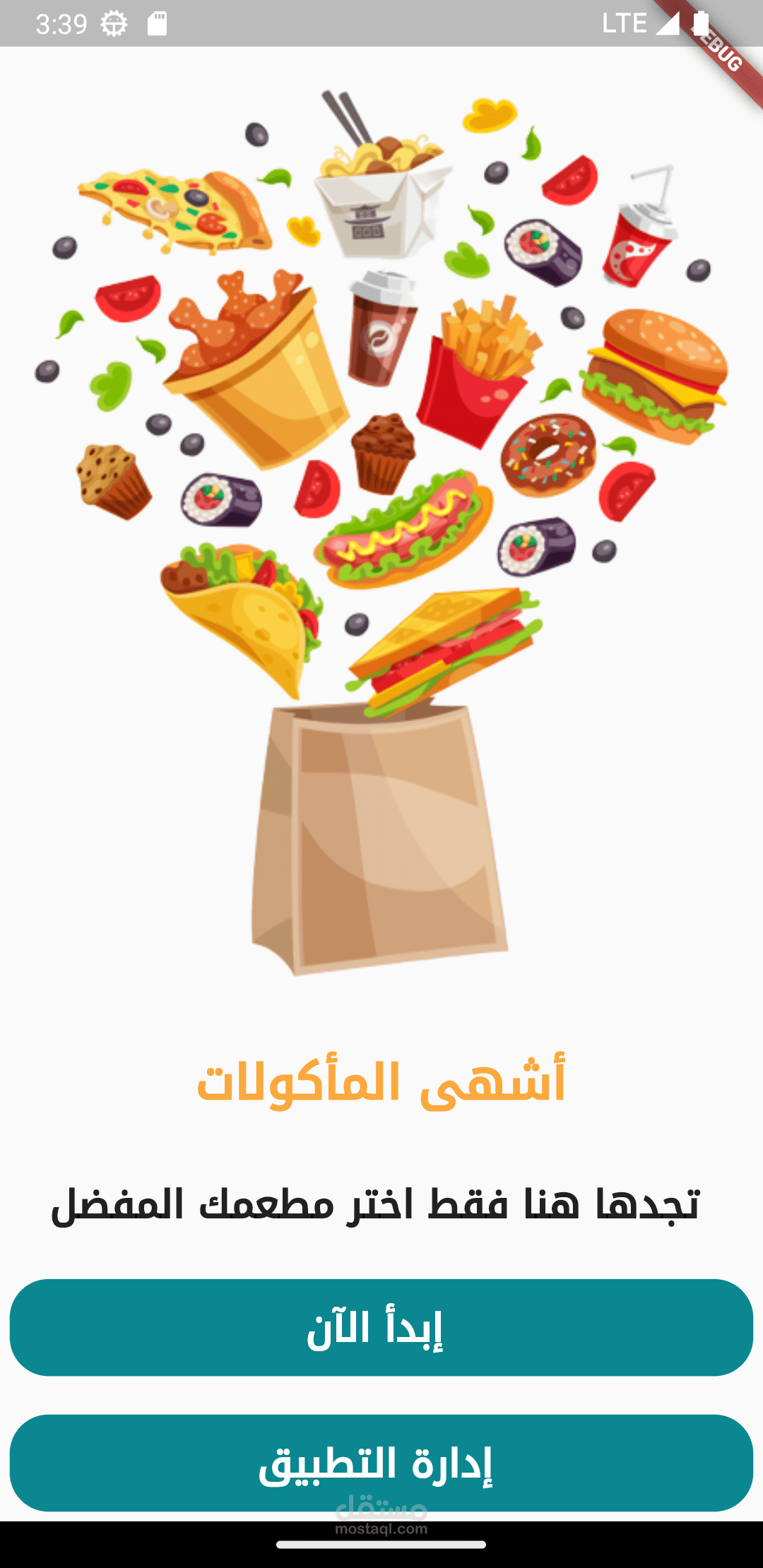This screenshot has width=763, height=1568.
Task: Open إدارة التطبيق app management
Action: 381,1462
